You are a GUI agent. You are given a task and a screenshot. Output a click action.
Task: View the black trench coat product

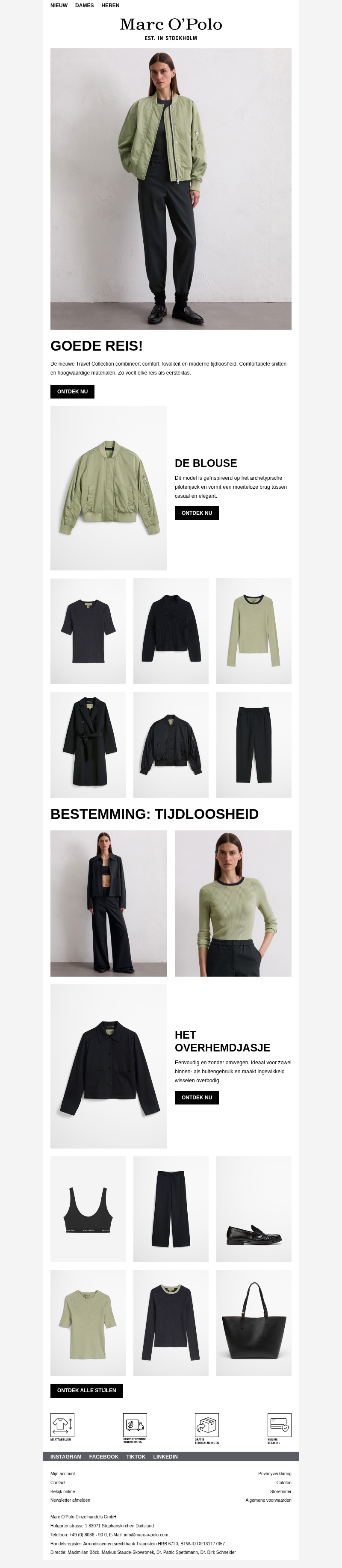(x=88, y=744)
